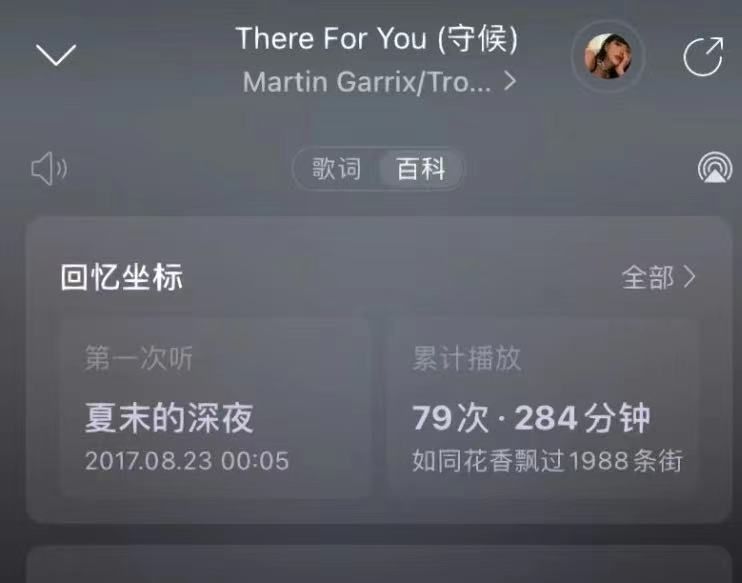View 全部 memory coordinates
742x583 pixels.
(658, 278)
